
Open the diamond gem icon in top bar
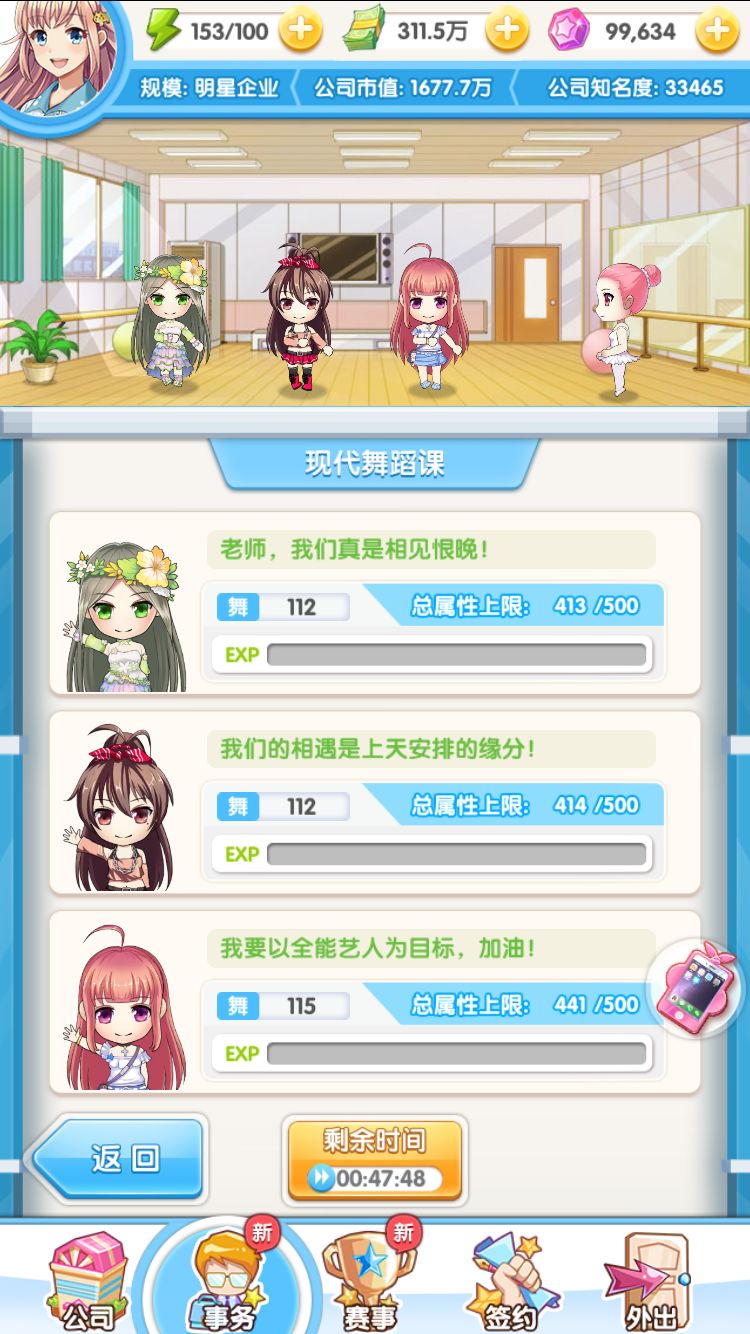[567, 31]
